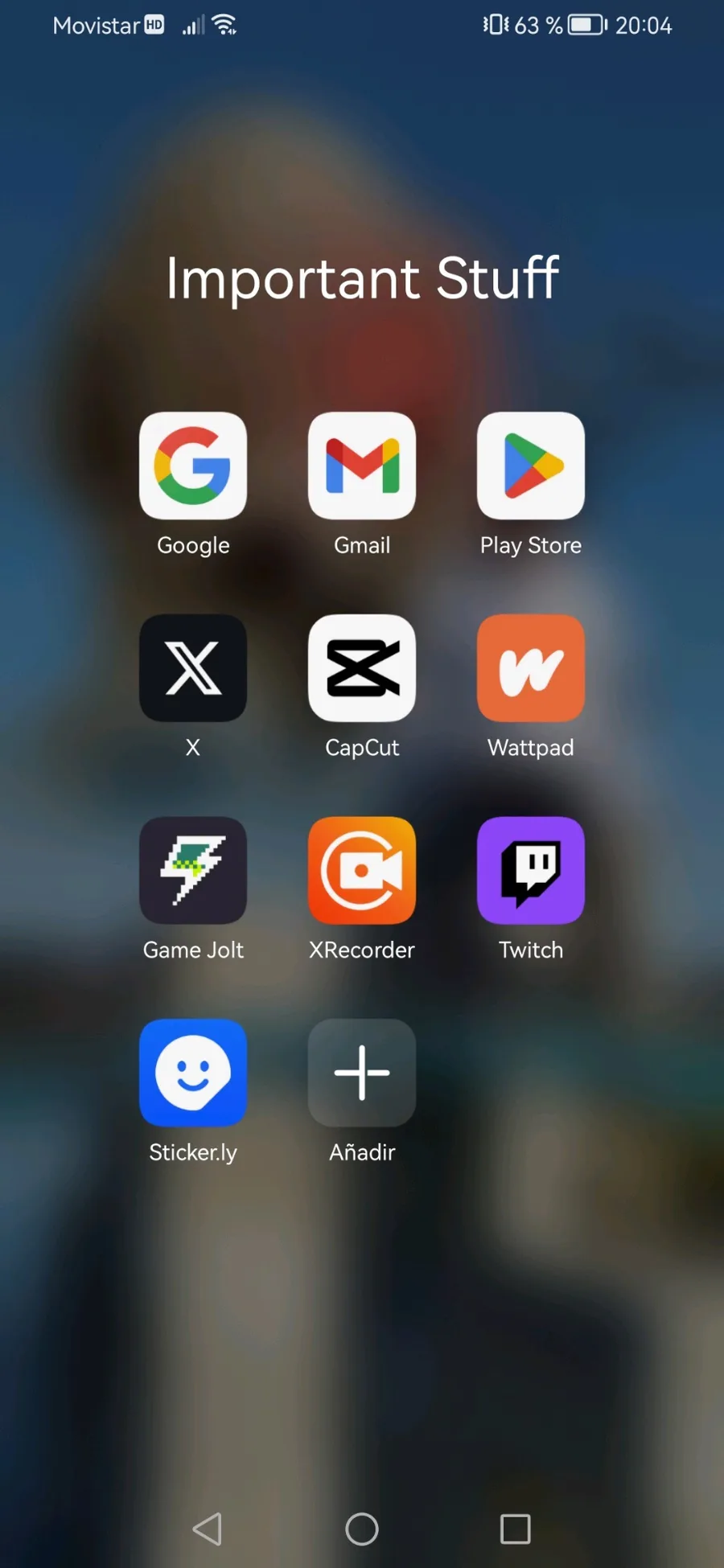Launch CapCut video editor
The width and height of the screenshot is (724, 1568).
coord(362,668)
